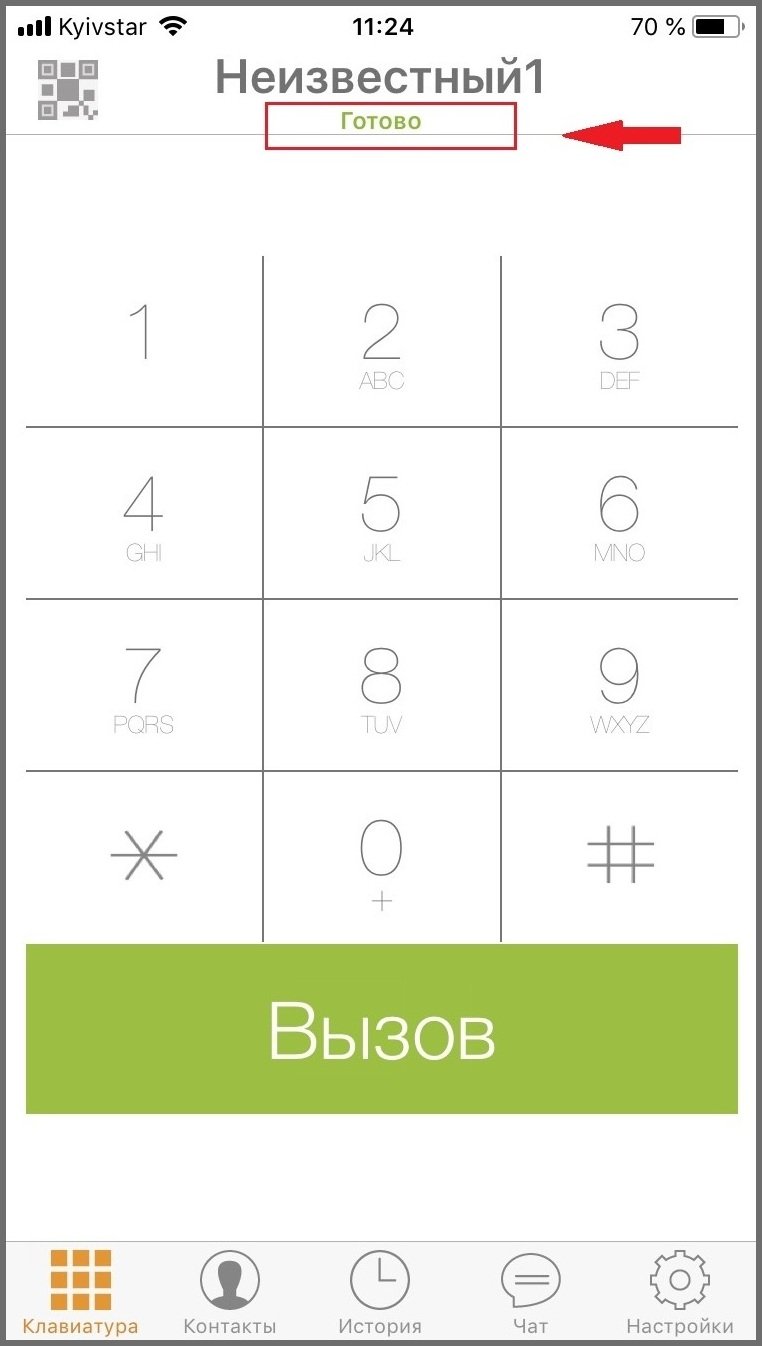This screenshot has width=762, height=1346.
Task: Open the QR code scanner
Action: coord(66,89)
